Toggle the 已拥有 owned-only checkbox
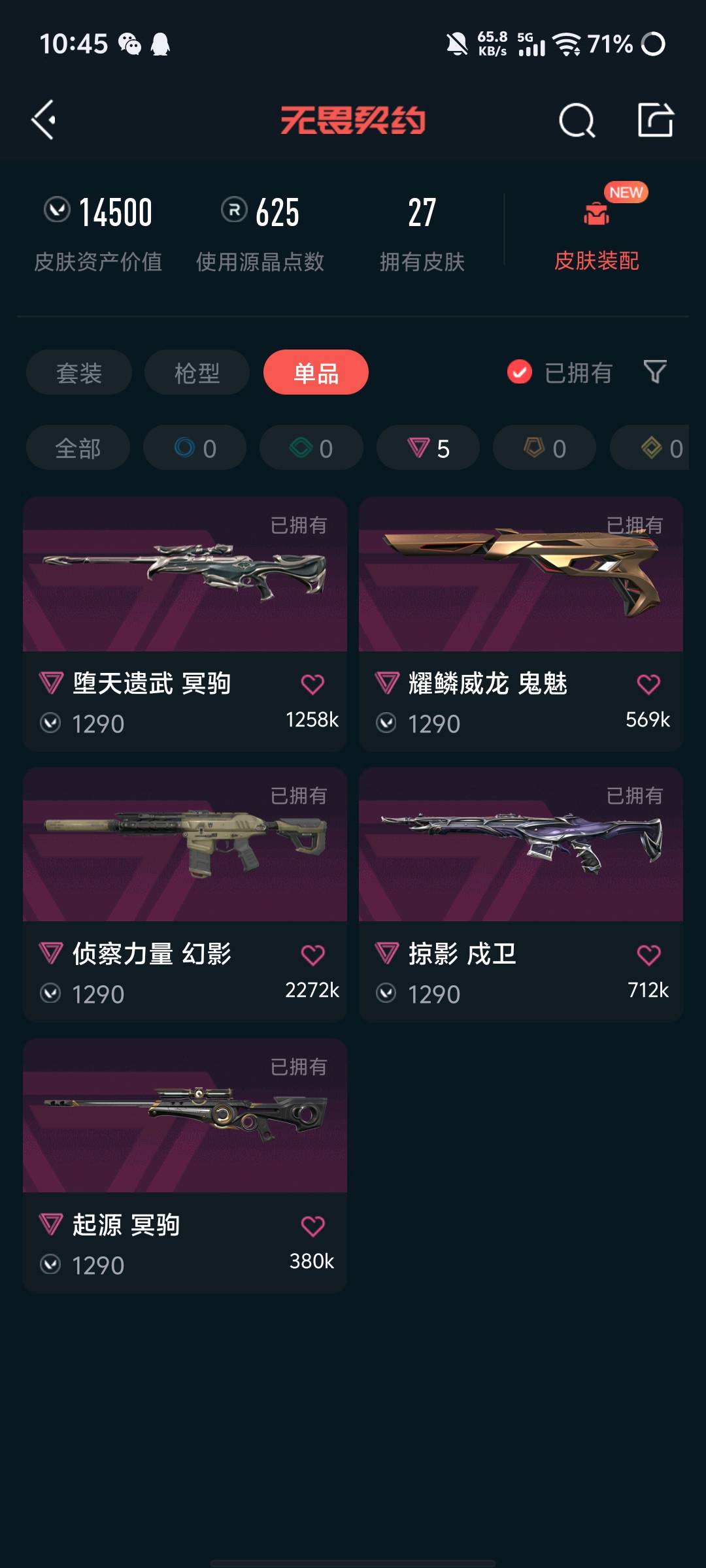 tap(520, 372)
